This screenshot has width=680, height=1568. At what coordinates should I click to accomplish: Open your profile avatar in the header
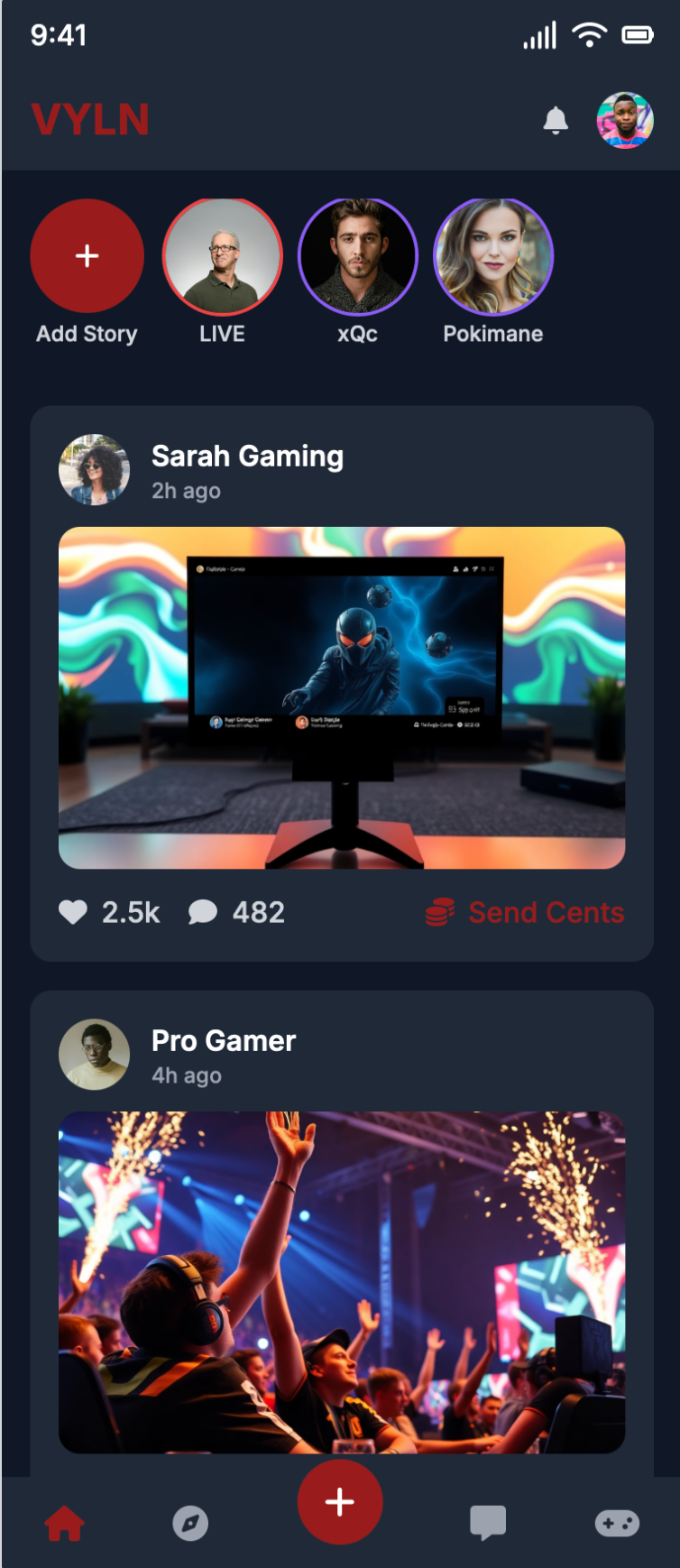(624, 120)
